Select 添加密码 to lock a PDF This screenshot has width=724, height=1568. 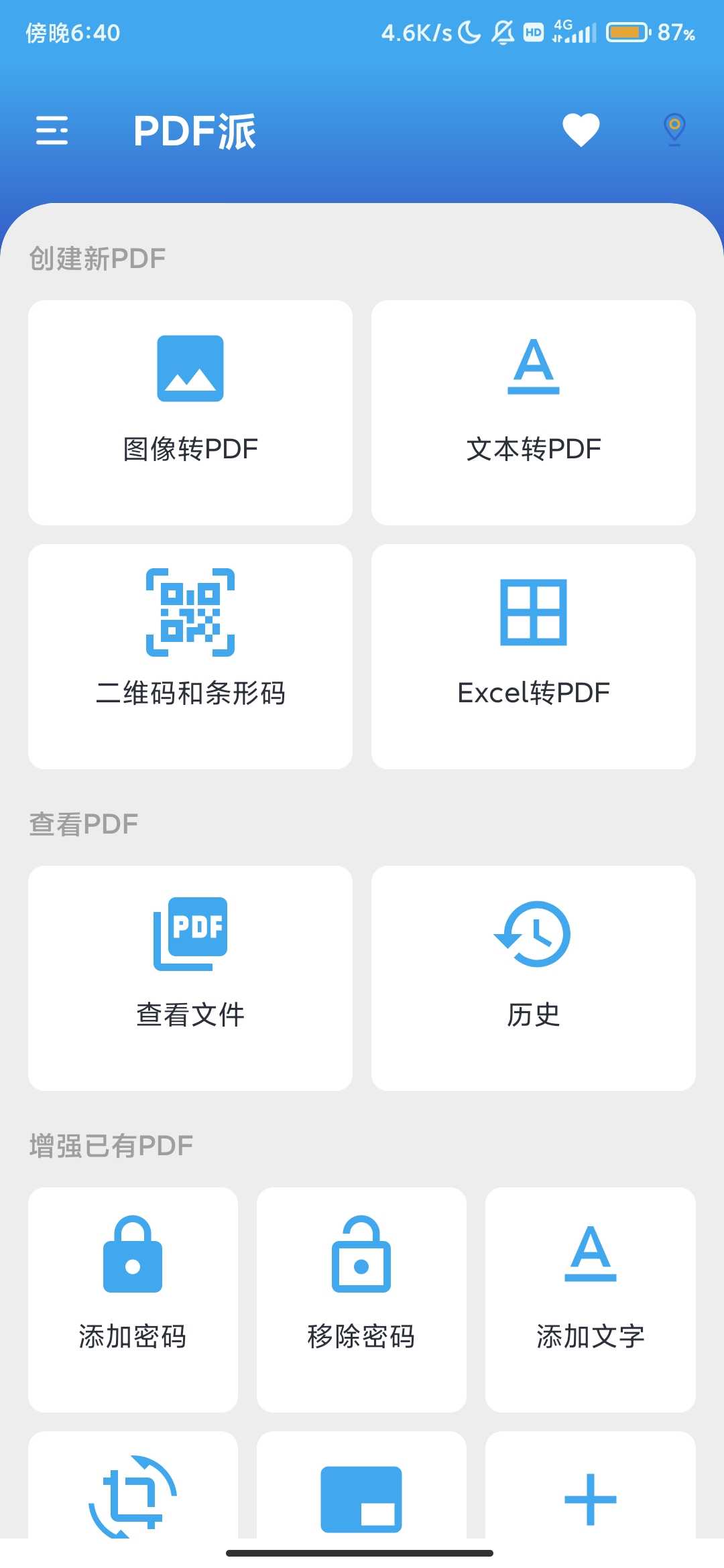pos(133,1300)
